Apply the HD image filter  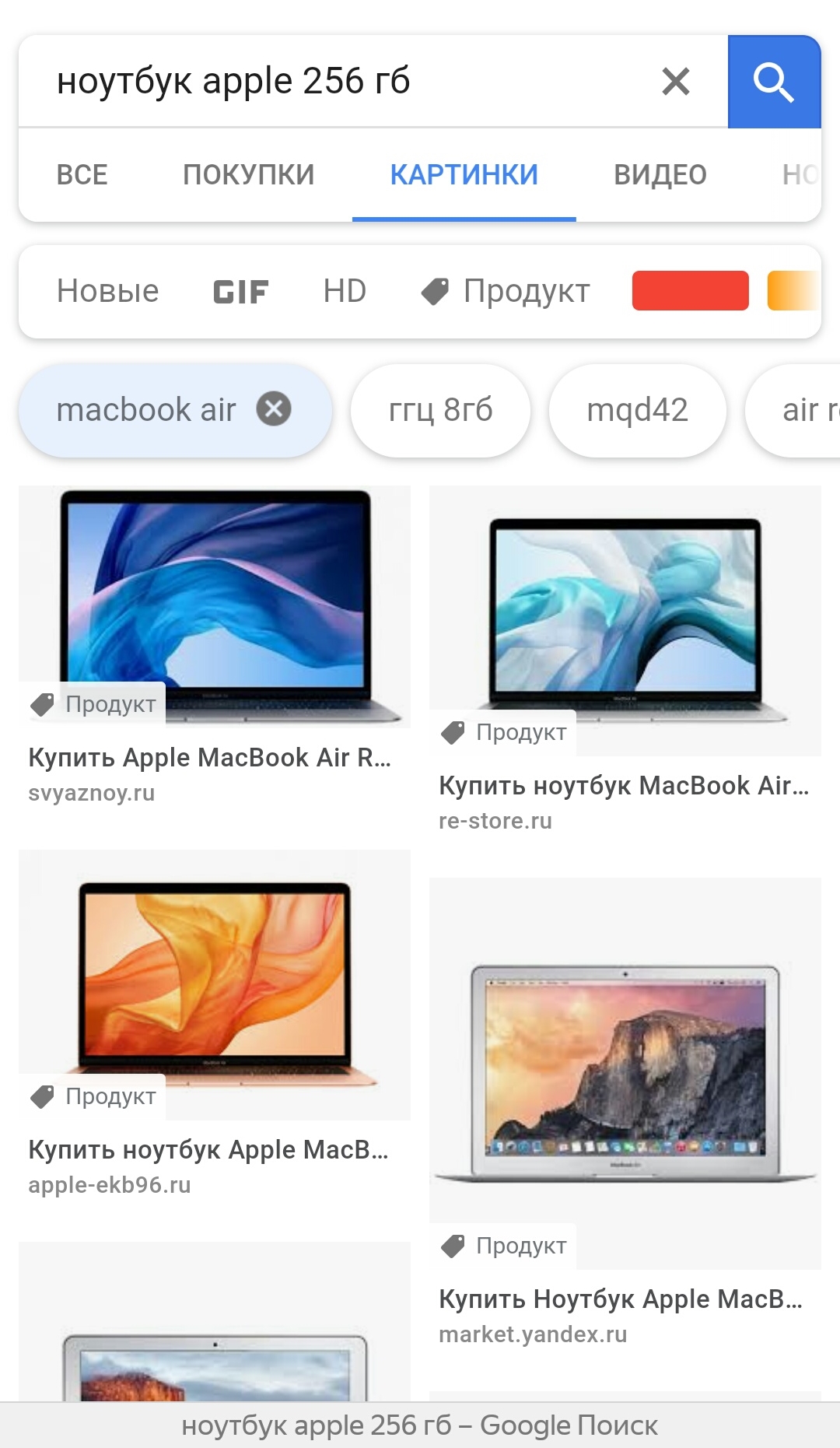point(345,292)
